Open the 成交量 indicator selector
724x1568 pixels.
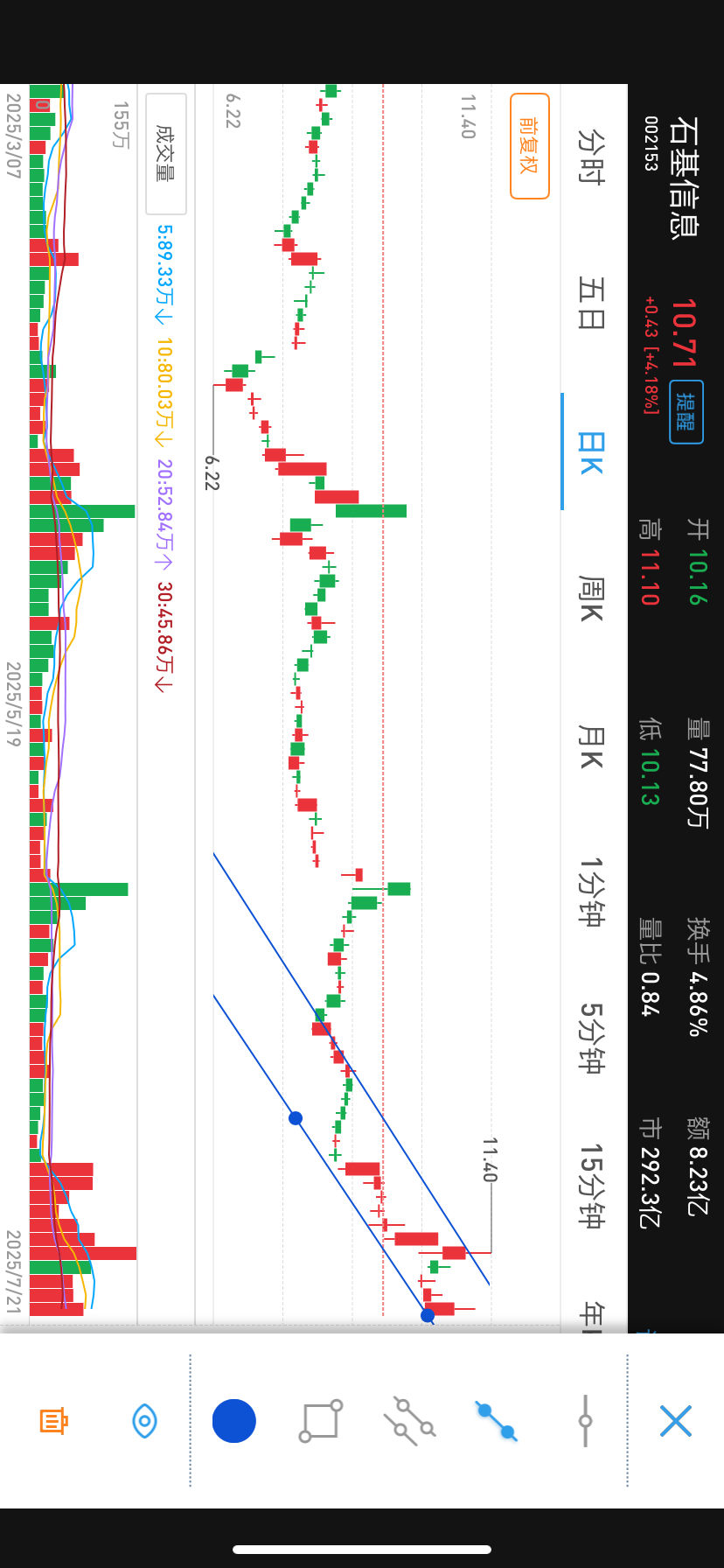pos(166,153)
